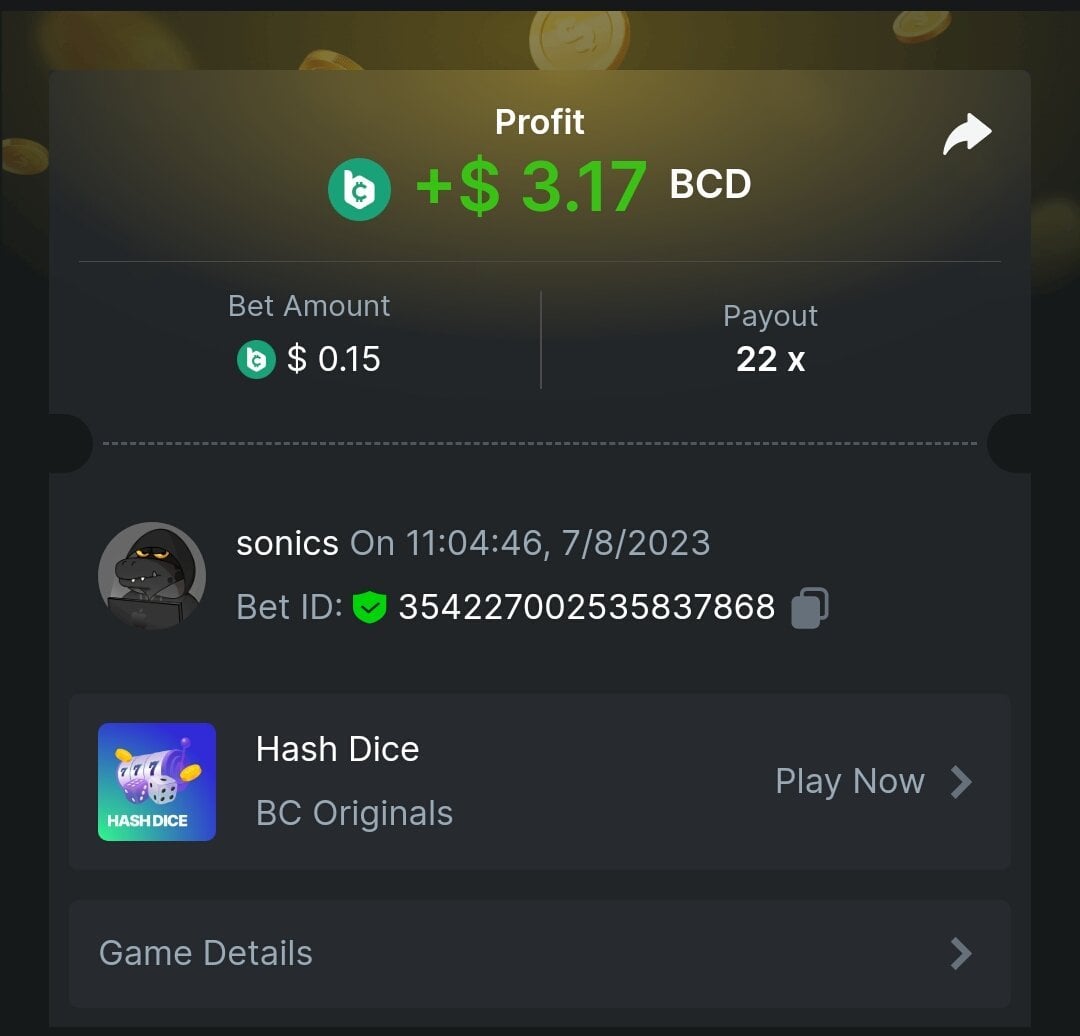The image size is (1080, 1036).
Task: Share this bet result
Action: [x=966, y=135]
